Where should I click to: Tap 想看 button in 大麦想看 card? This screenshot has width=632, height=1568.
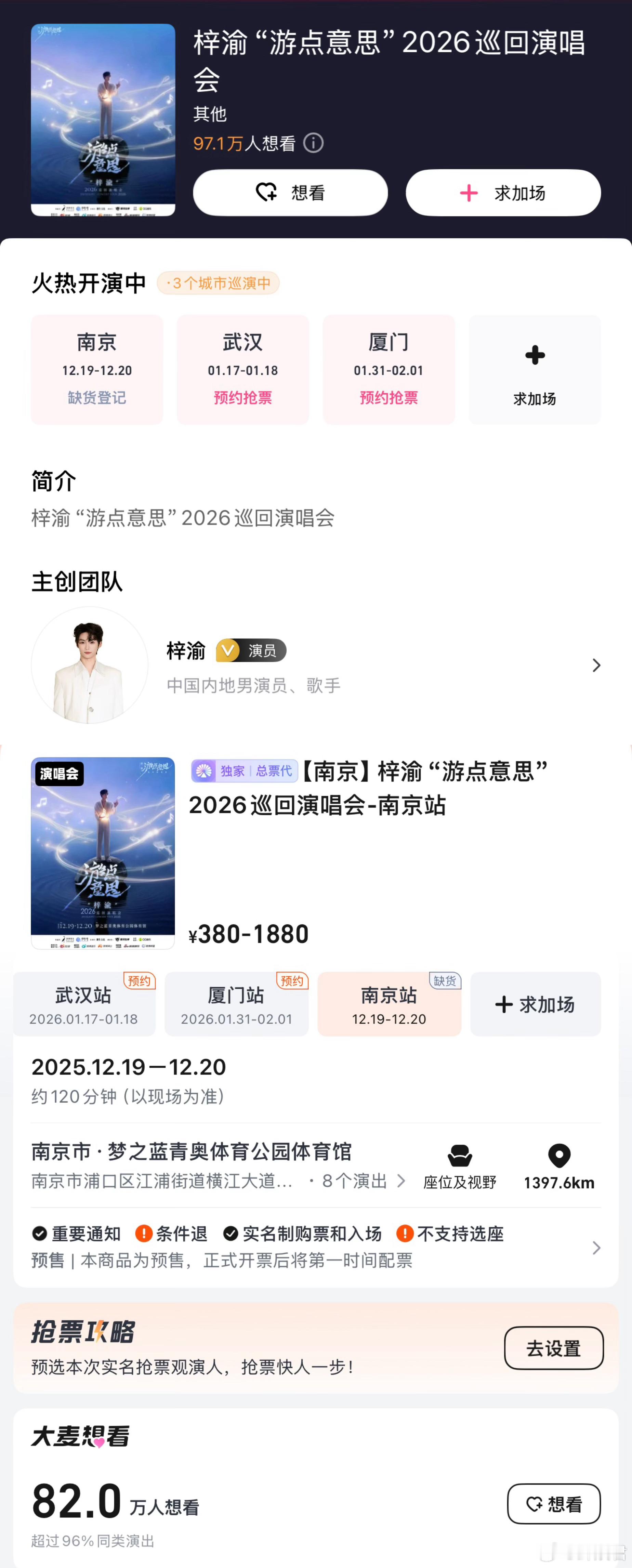(553, 1504)
